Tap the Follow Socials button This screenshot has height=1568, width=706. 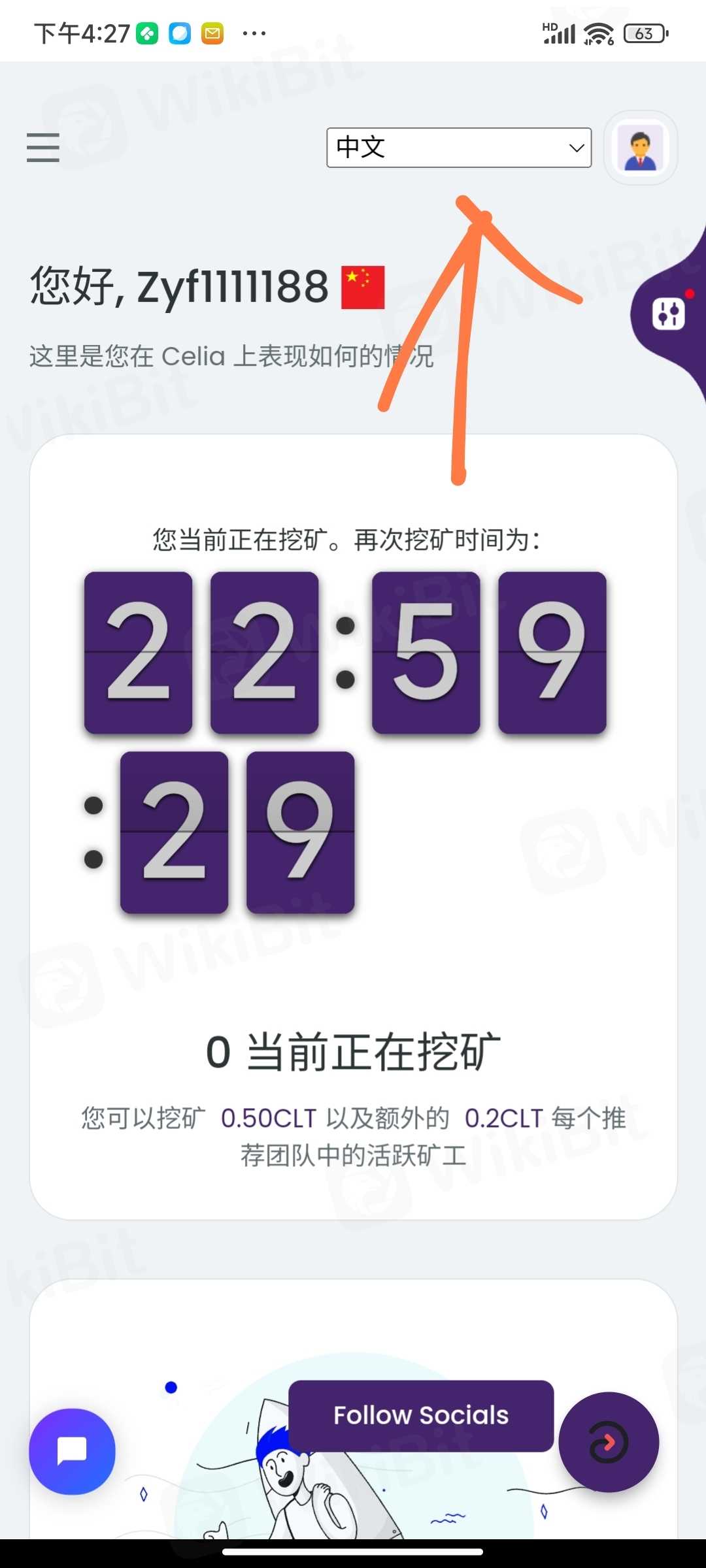click(x=421, y=1416)
